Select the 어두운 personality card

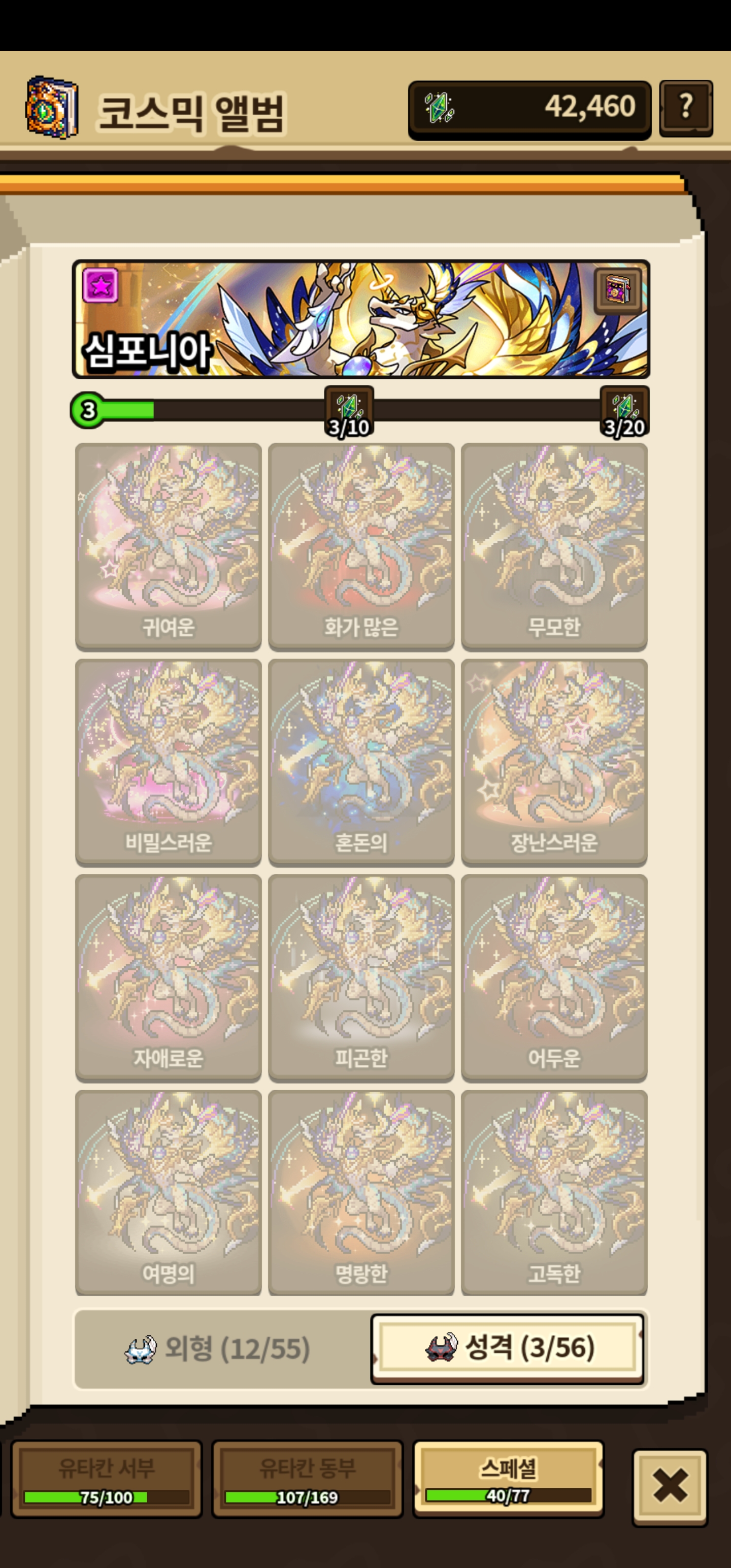(x=554, y=976)
